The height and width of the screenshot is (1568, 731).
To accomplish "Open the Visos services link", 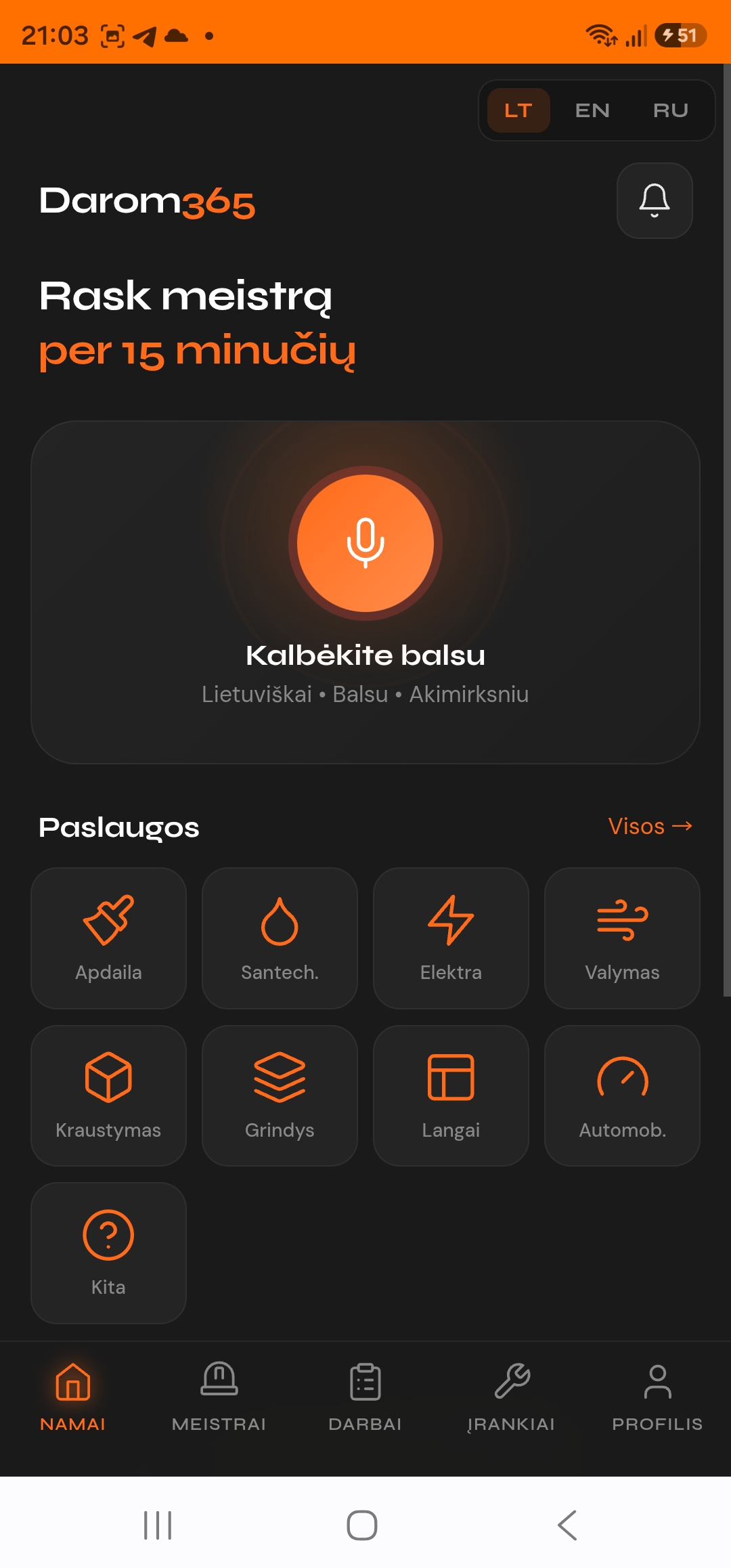I will 650,826.
